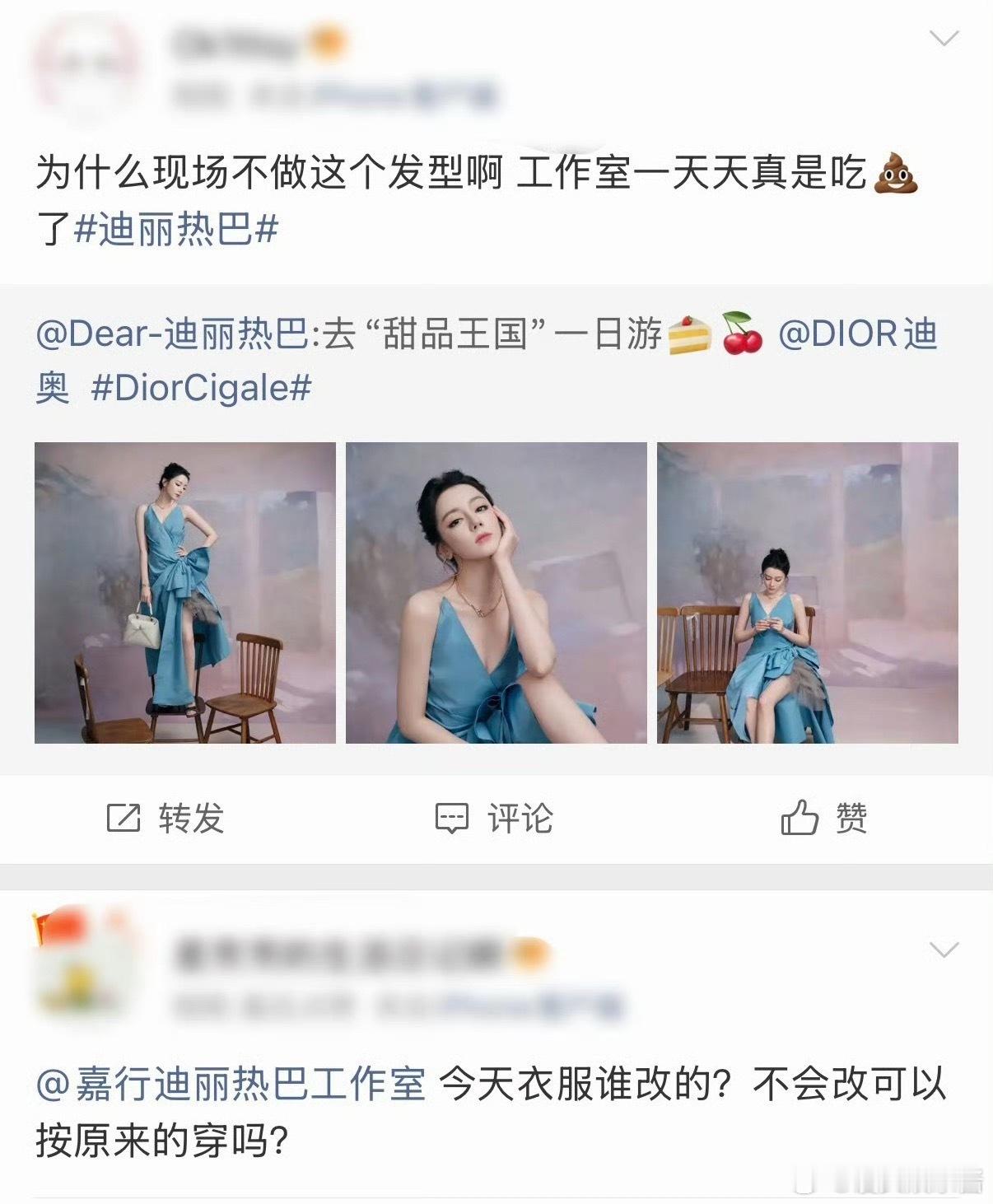The image size is (993, 1204).
Task: Click the like (赞) thumbs-up icon
Action: tap(798, 819)
